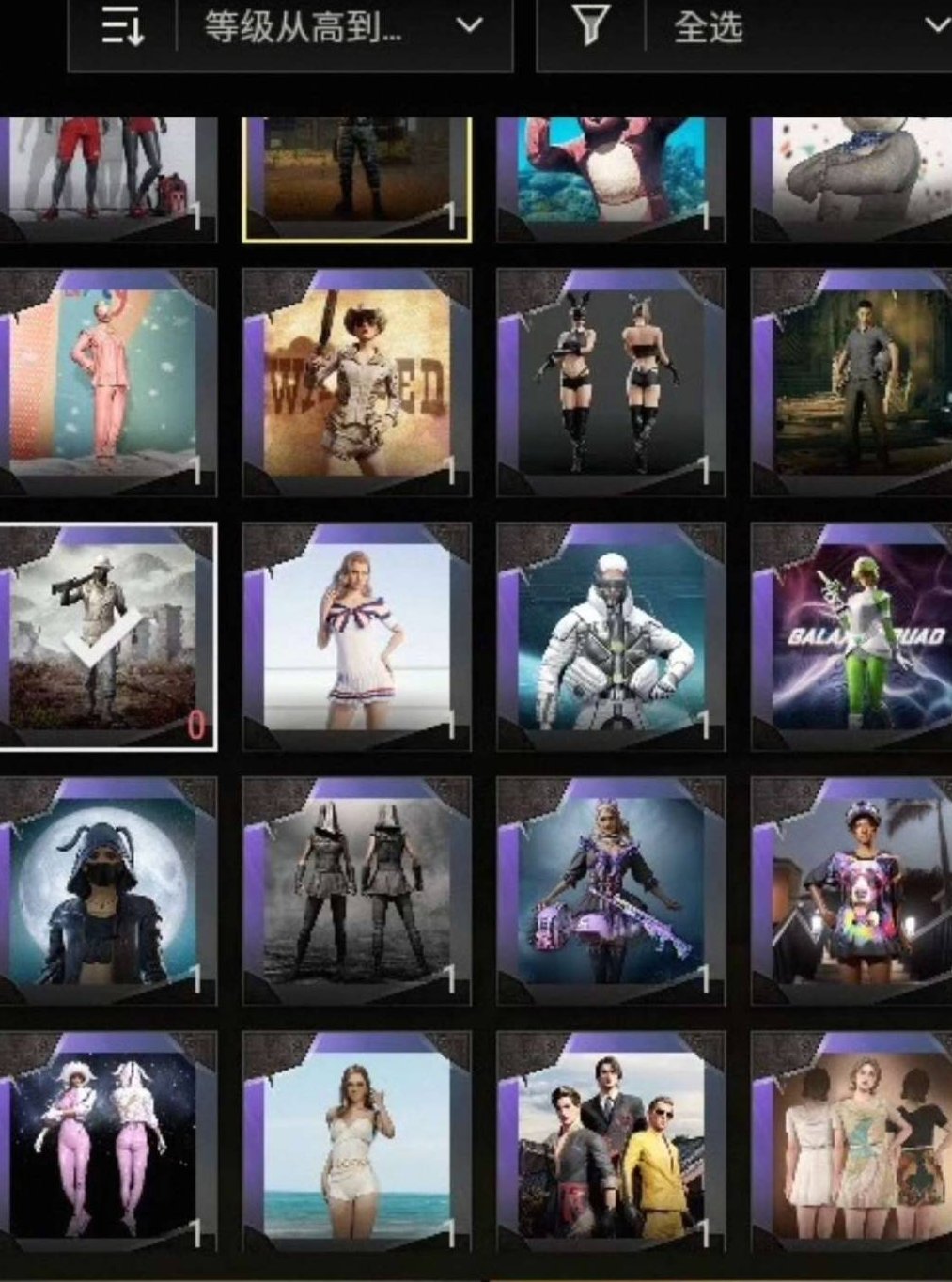Select the pink bear costume tile
952x1282 pixels.
pyautogui.click(x=611, y=176)
